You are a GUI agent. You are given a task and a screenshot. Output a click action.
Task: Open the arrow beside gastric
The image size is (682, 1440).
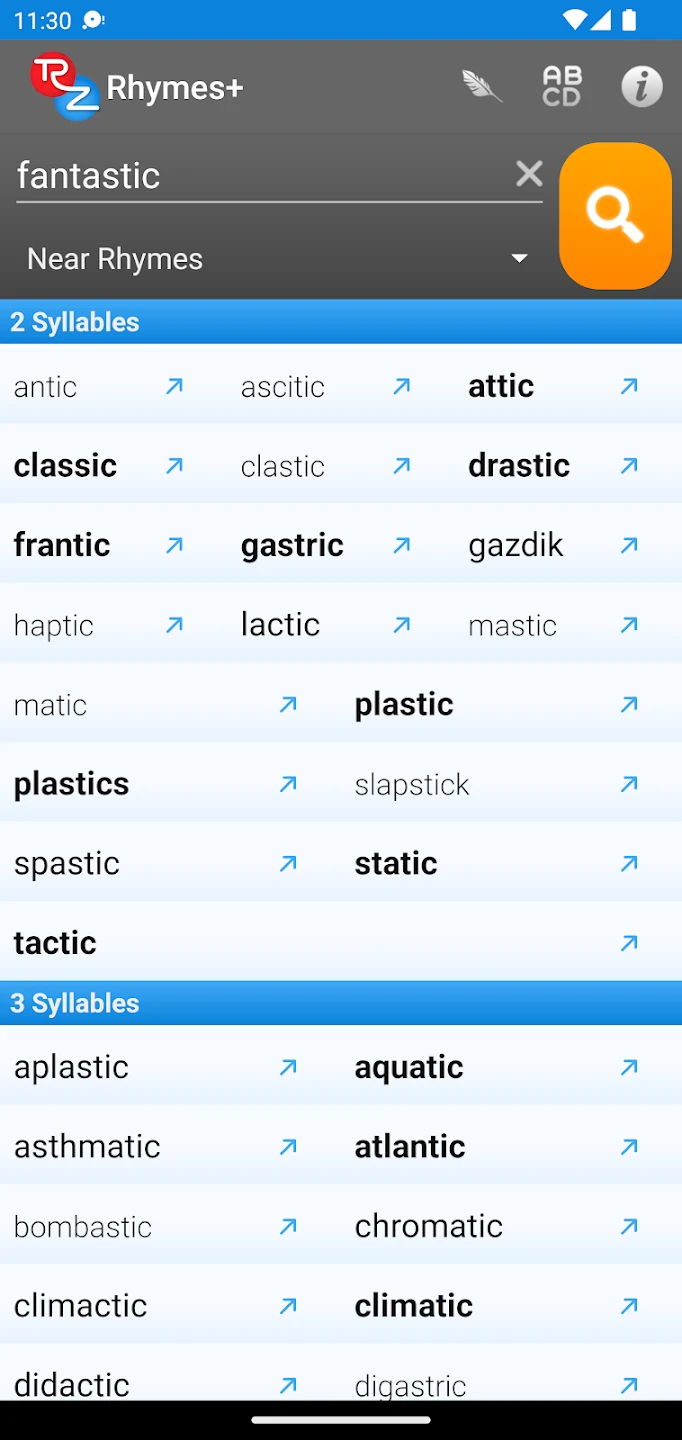coord(402,545)
